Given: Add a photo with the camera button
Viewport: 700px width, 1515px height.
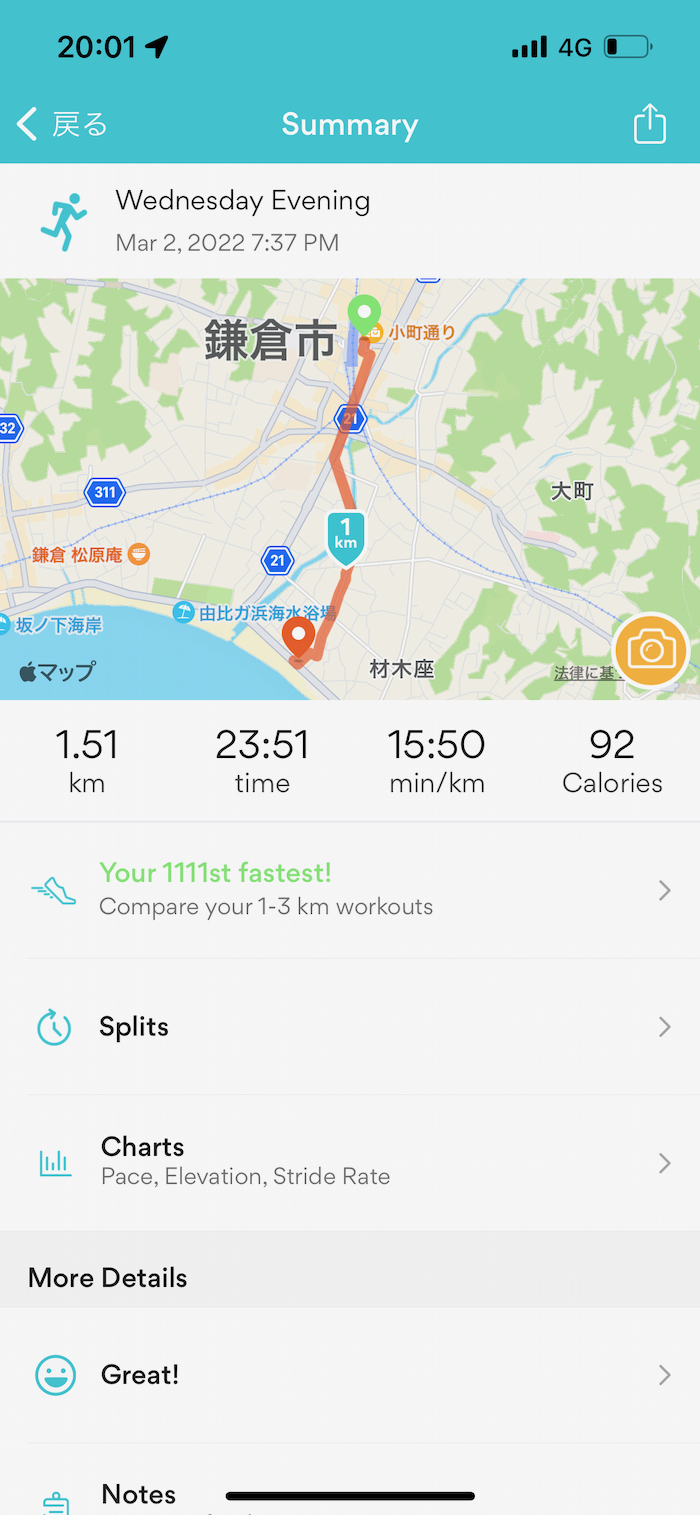Looking at the screenshot, I should [651, 651].
